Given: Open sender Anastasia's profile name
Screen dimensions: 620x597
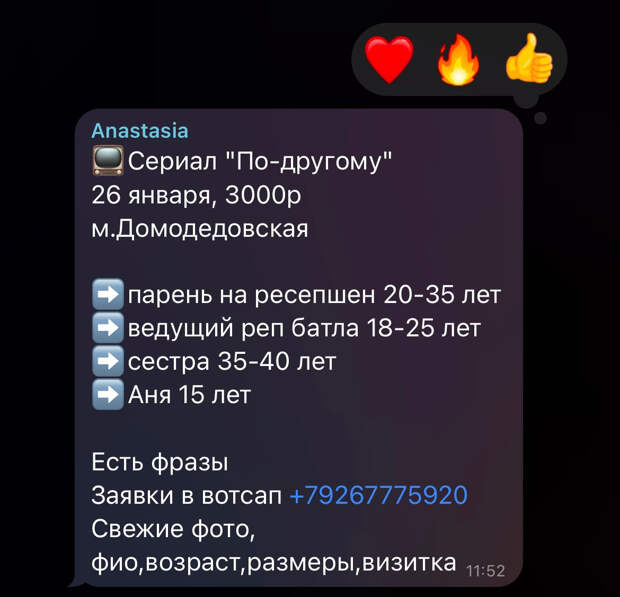Looking at the screenshot, I should pos(139,131).
